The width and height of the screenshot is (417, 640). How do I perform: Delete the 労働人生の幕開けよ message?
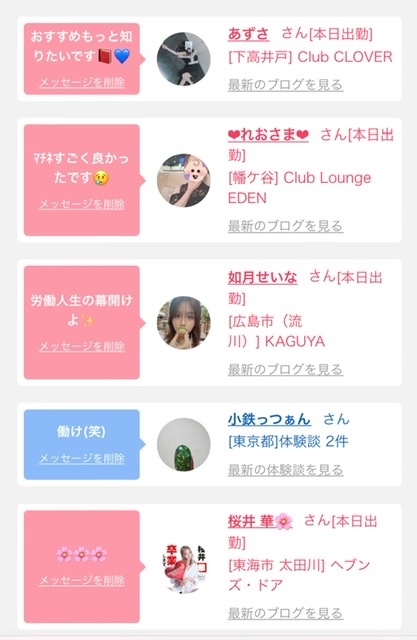click(x=82, y=347)
